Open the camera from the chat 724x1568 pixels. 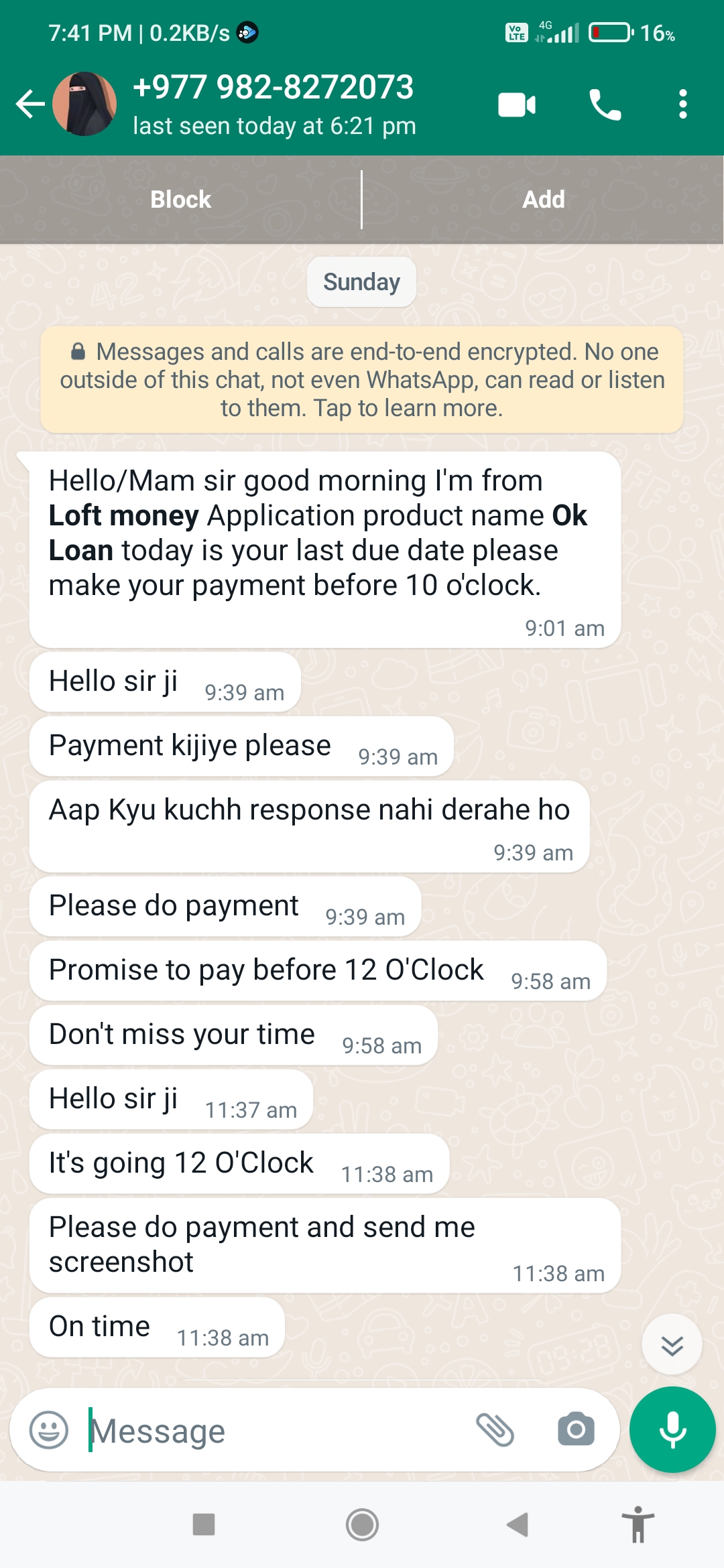click(576, 1430)
